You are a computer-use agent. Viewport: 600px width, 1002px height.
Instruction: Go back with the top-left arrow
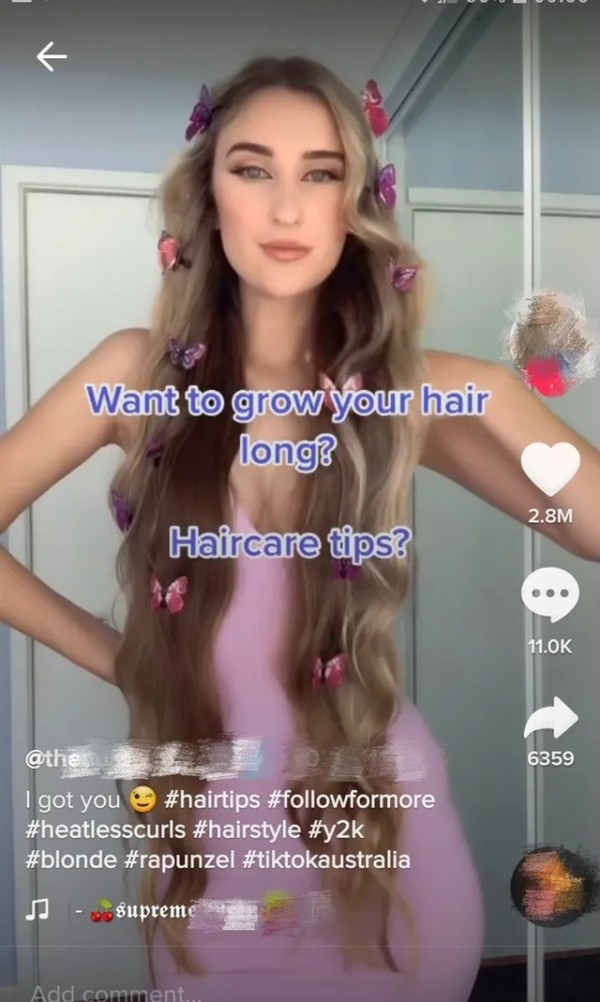52,58
